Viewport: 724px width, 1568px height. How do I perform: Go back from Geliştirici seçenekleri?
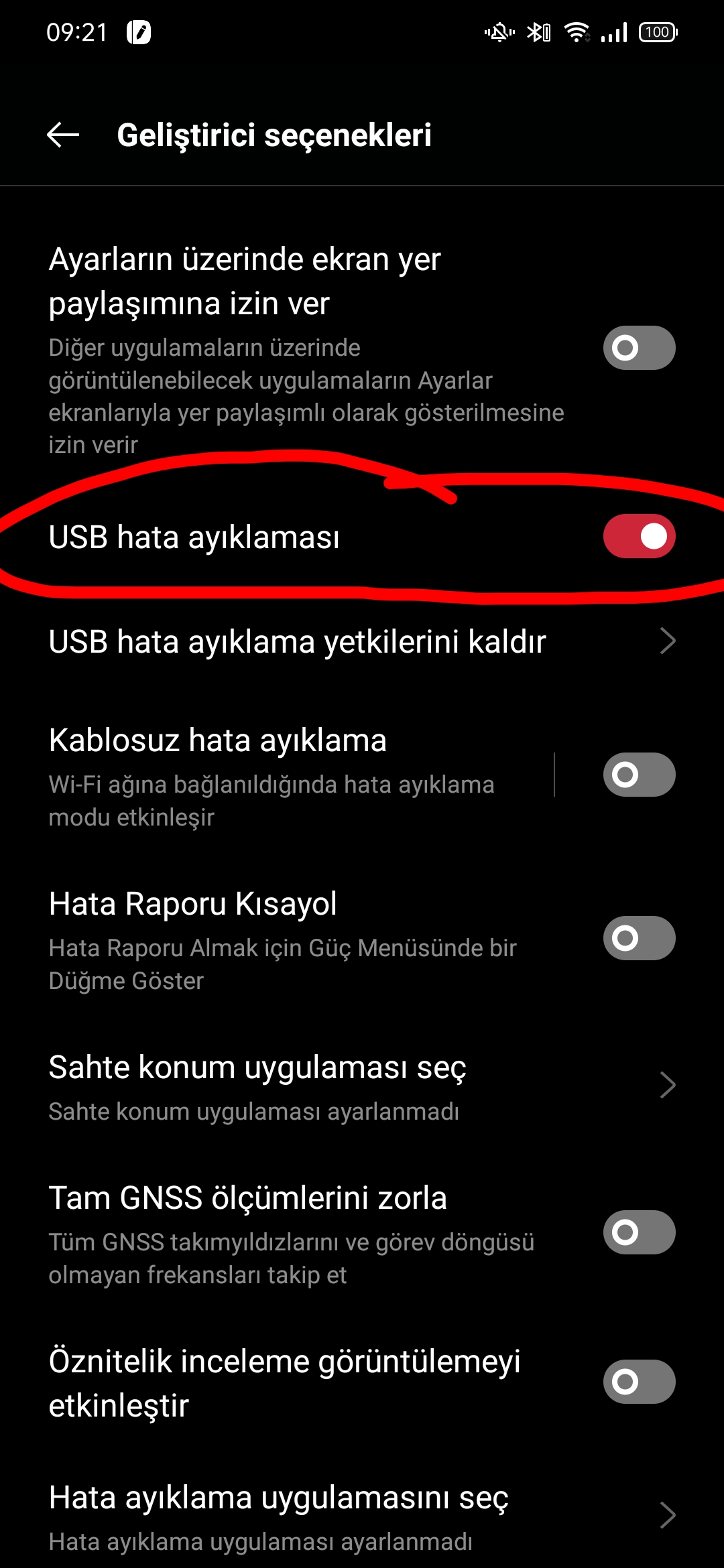coord(64,135)
